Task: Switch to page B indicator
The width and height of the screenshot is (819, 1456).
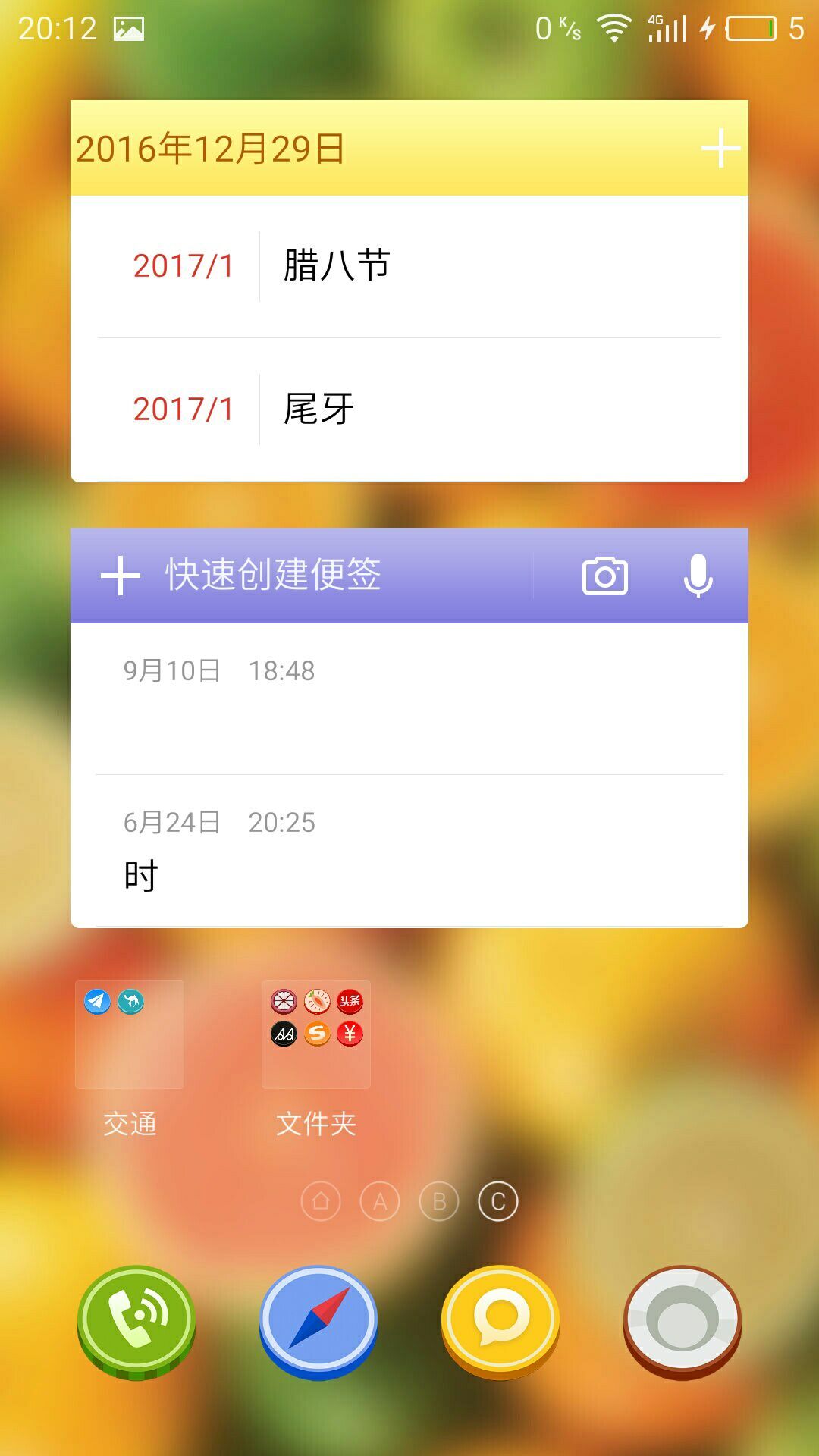Action: pyautogui.click(x=439, y=1201)
